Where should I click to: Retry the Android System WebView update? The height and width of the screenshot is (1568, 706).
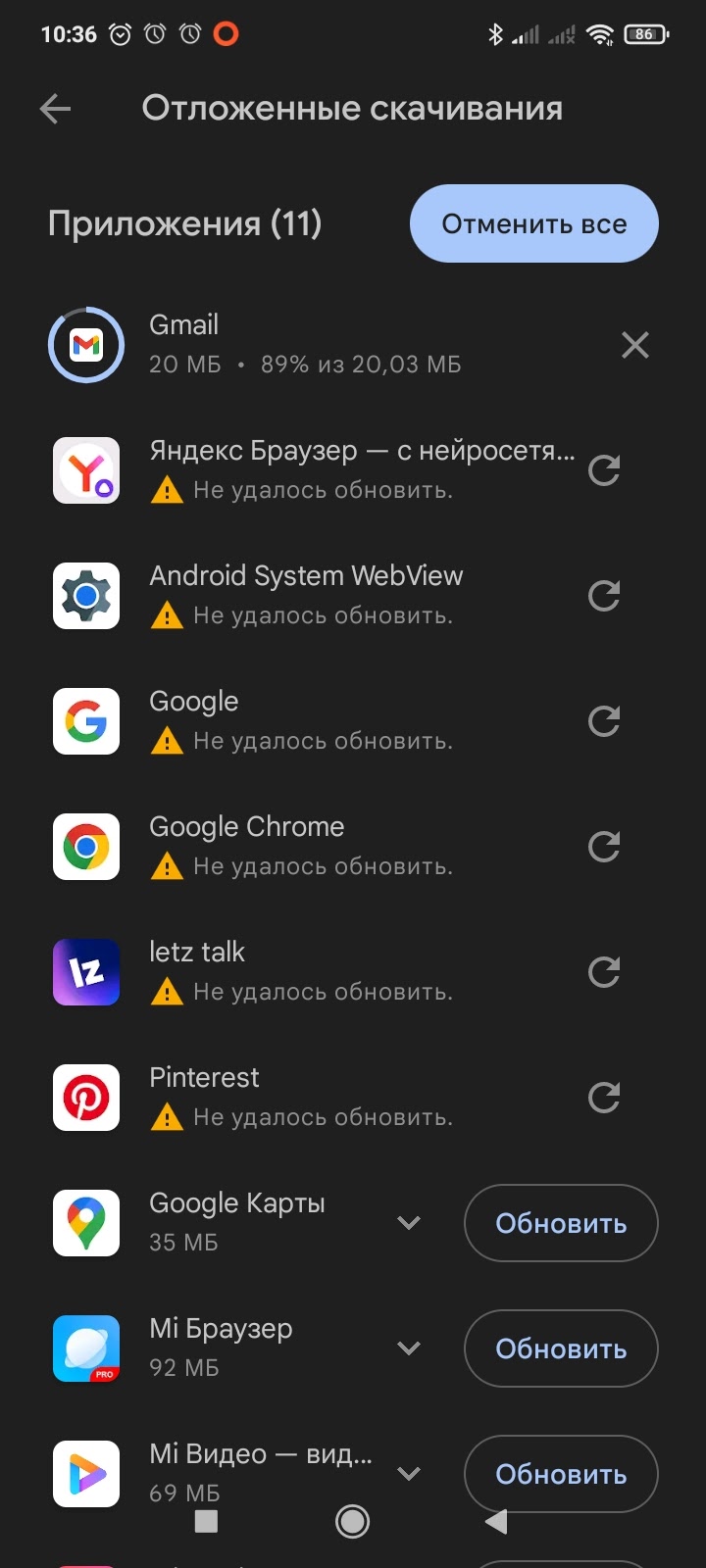(x=604, y=596)
